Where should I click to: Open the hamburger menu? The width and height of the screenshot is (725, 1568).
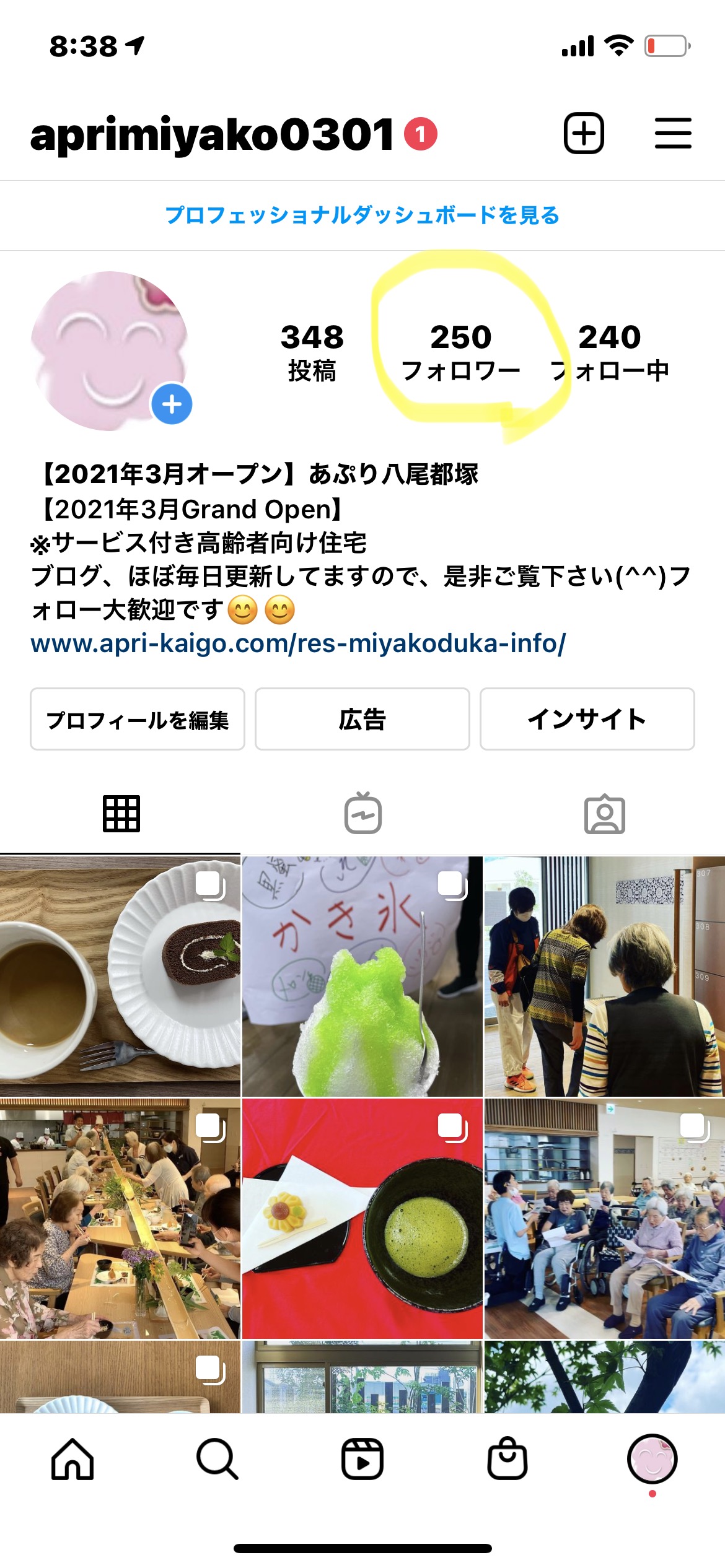point(673,133)
